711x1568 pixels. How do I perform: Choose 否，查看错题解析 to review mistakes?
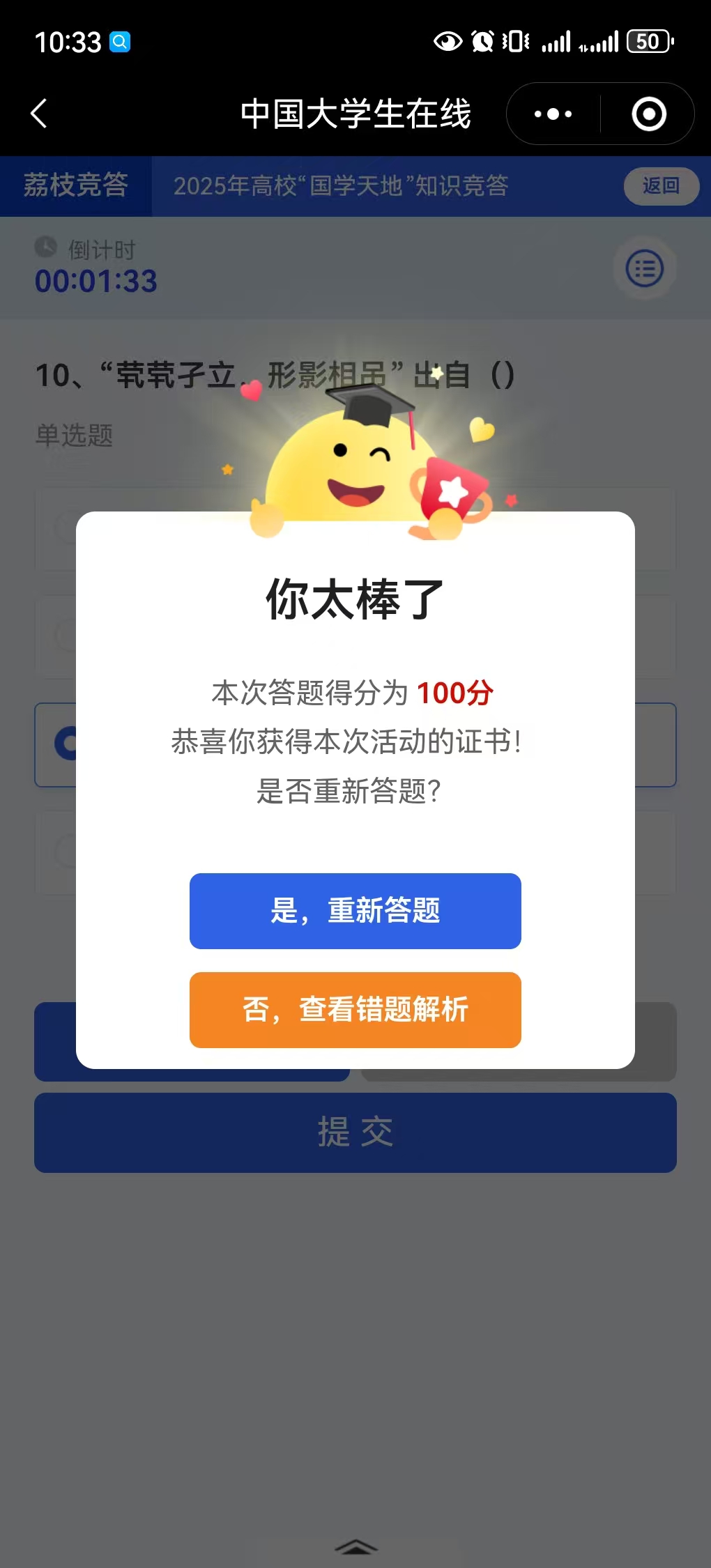click(x=355, y=1010)
